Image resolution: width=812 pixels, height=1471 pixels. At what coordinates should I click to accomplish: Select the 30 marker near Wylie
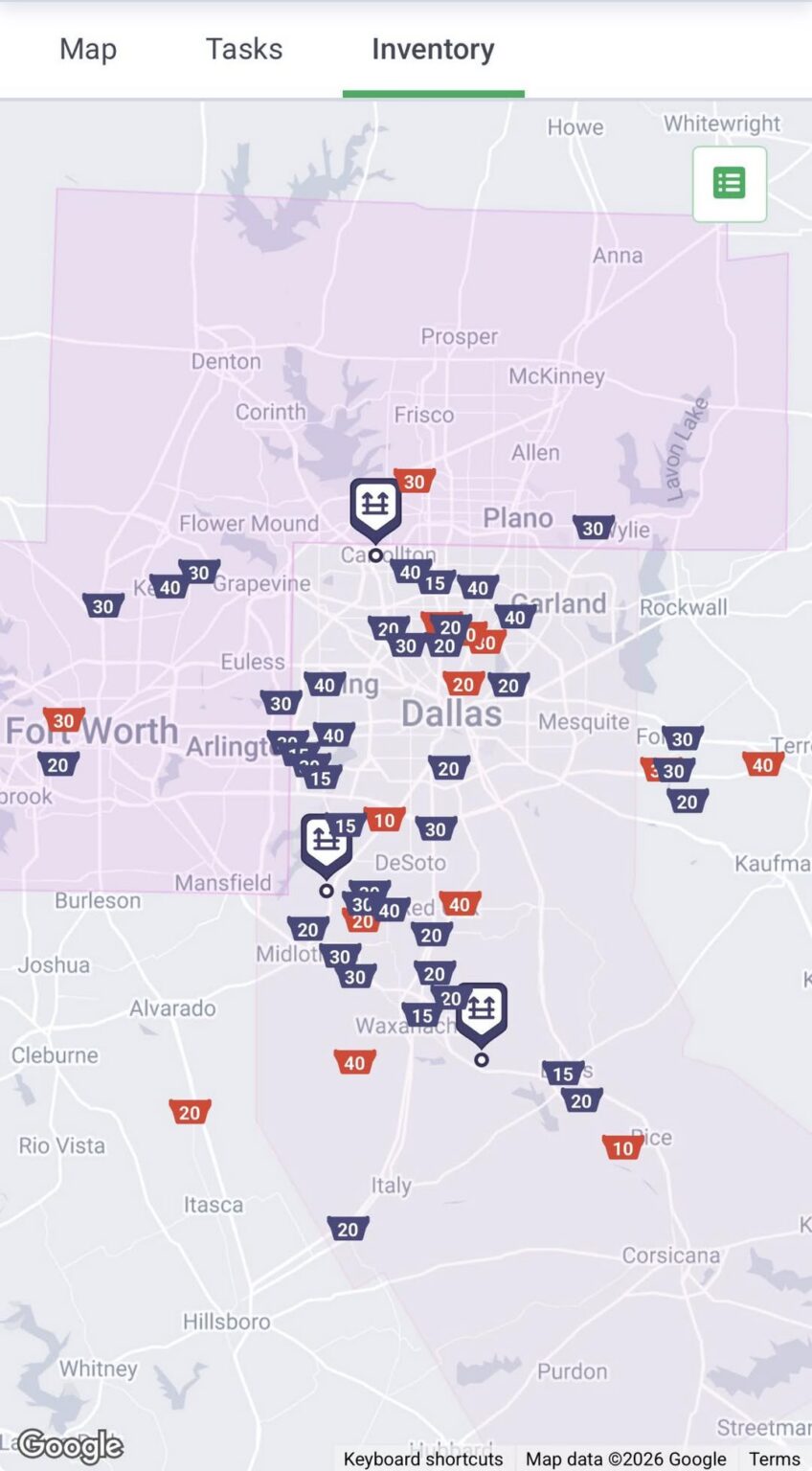(594, 528)
